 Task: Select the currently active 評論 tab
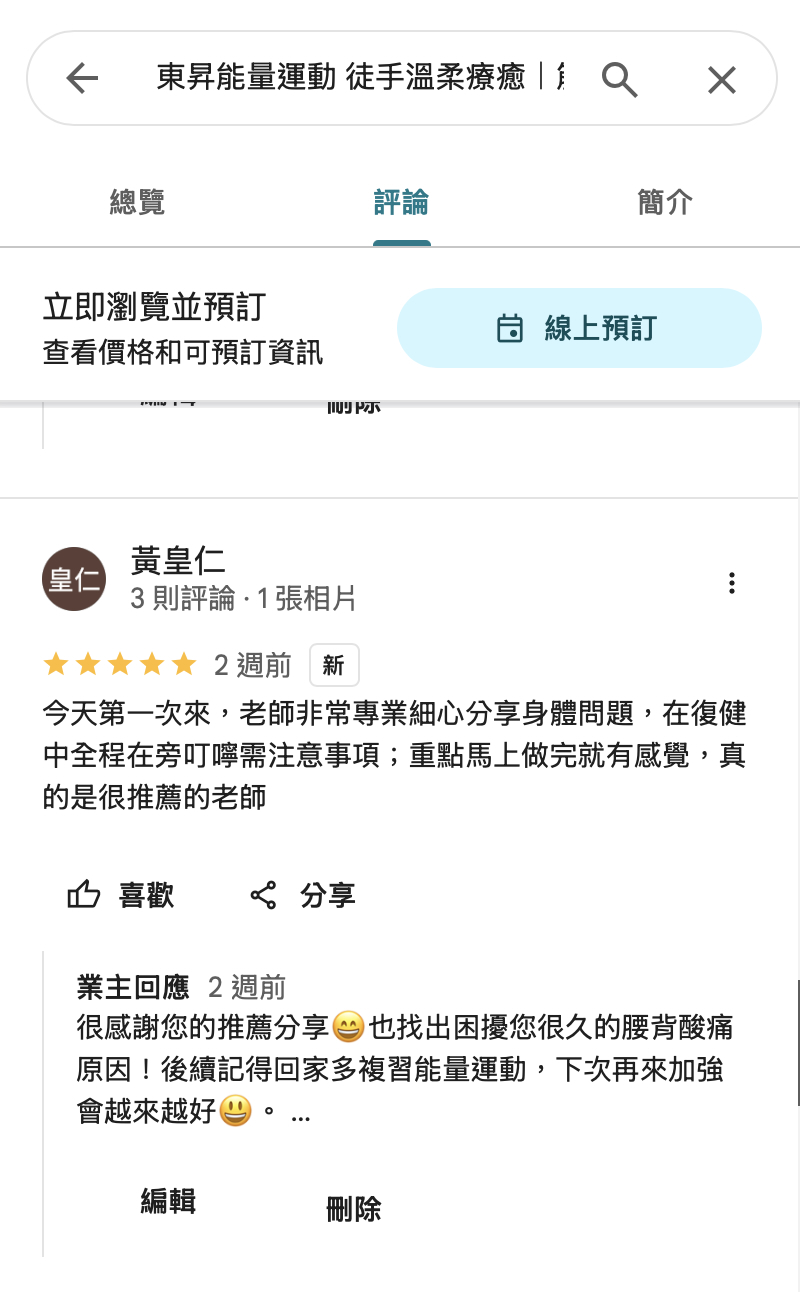[401, 202]
